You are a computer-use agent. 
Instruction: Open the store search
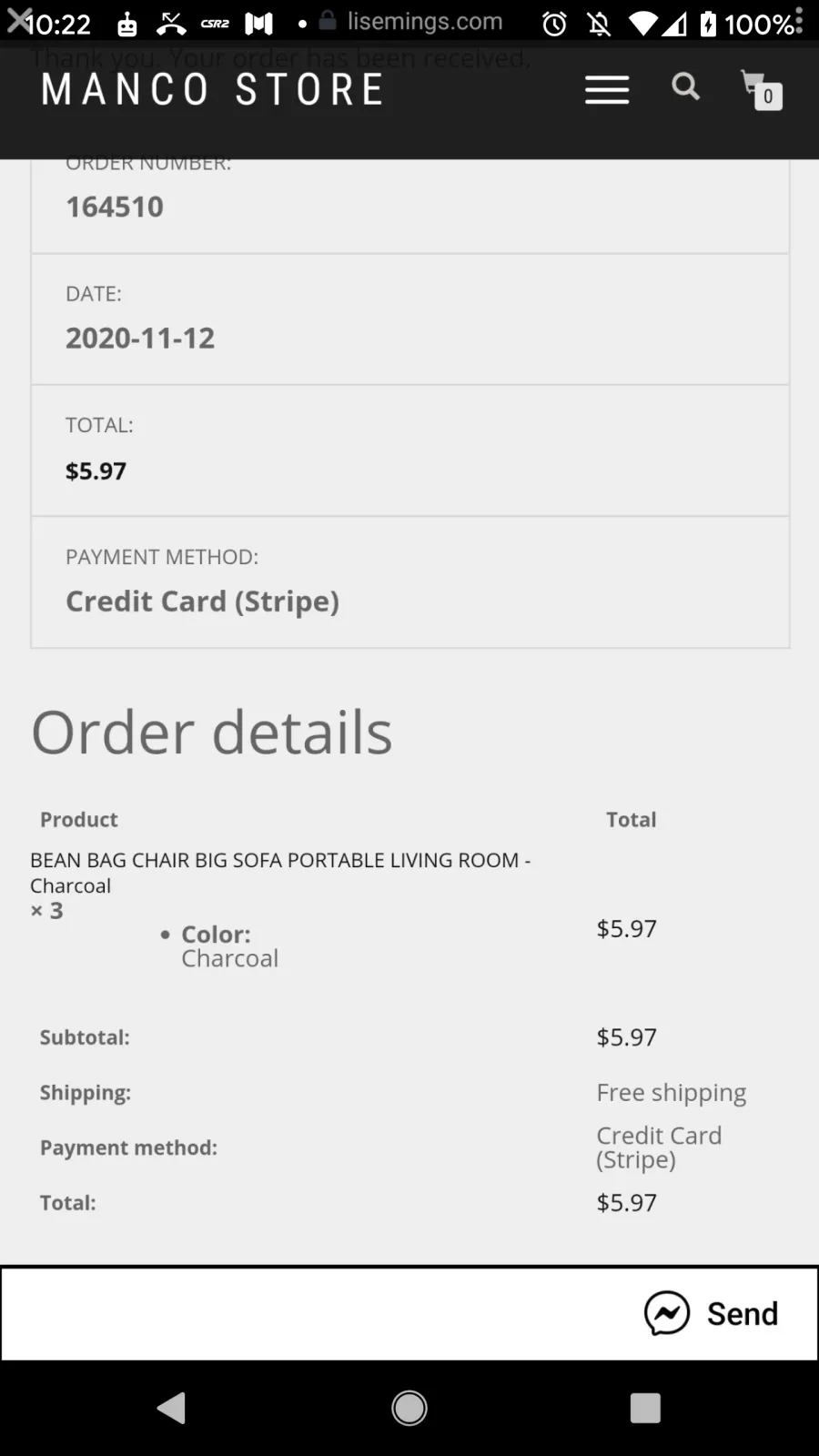coord(685,87)
